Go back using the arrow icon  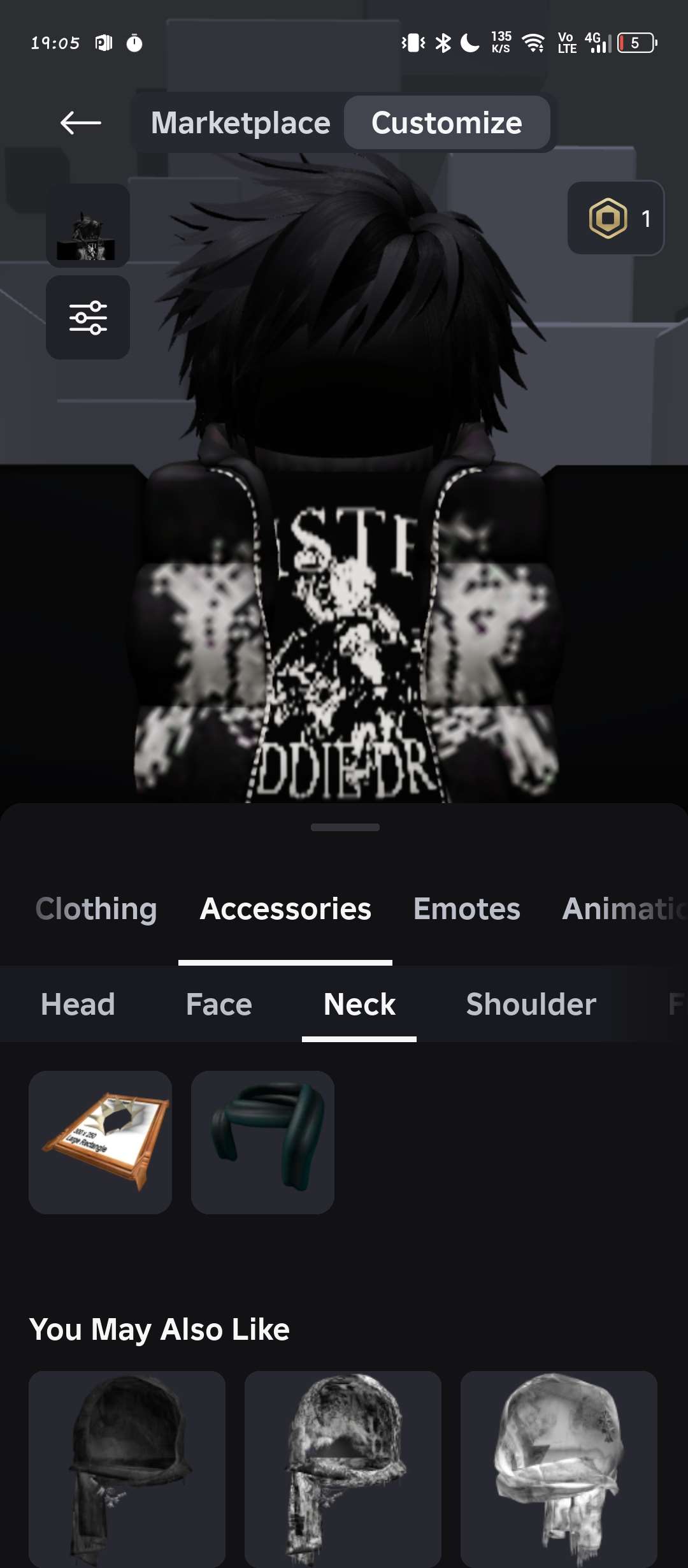pyautogui.click(x=81, y=122)
